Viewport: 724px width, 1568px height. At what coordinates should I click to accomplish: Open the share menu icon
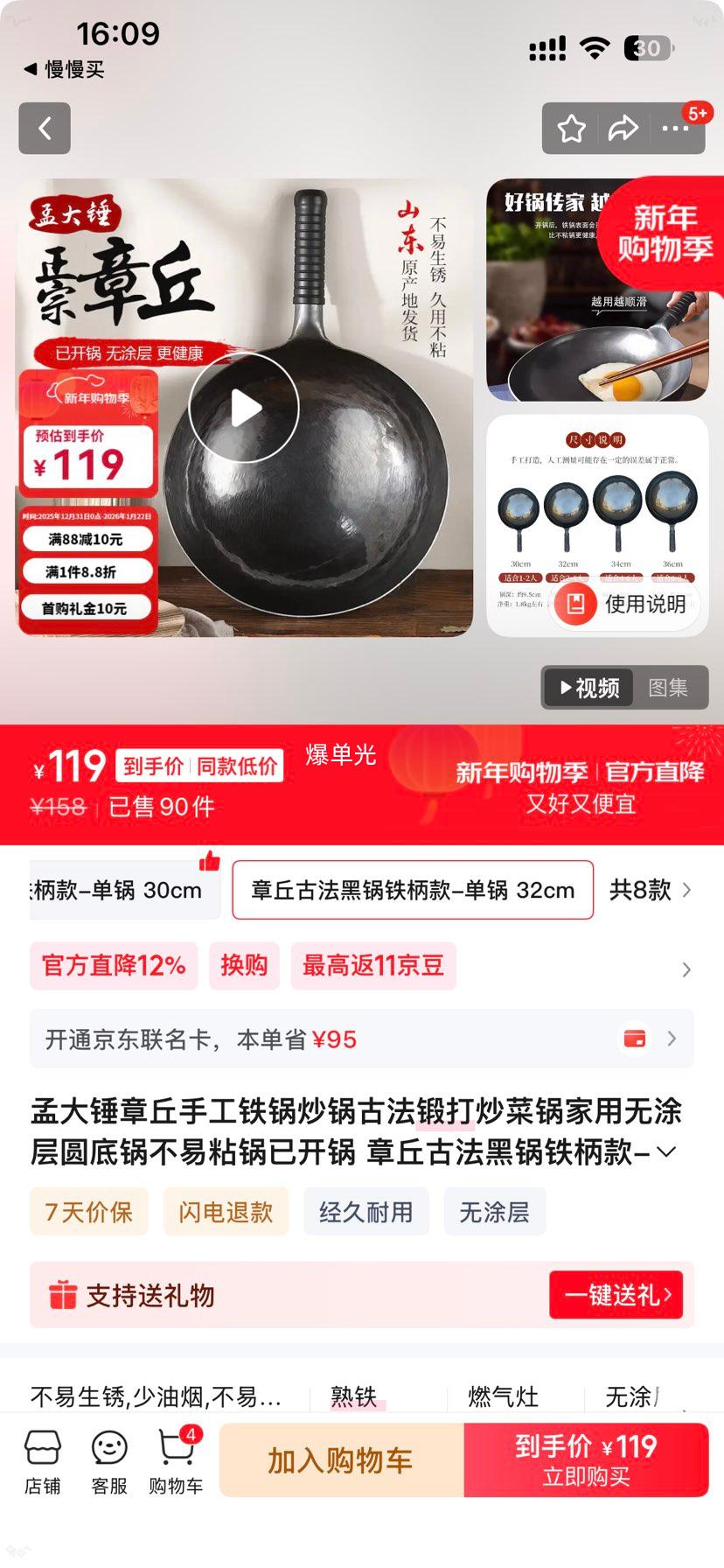(624, 128)
